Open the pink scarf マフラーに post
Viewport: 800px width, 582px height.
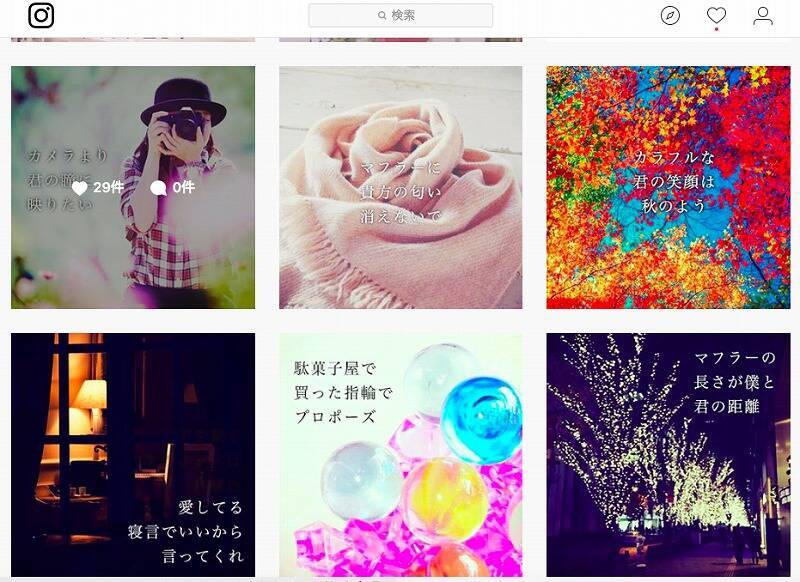400,187
